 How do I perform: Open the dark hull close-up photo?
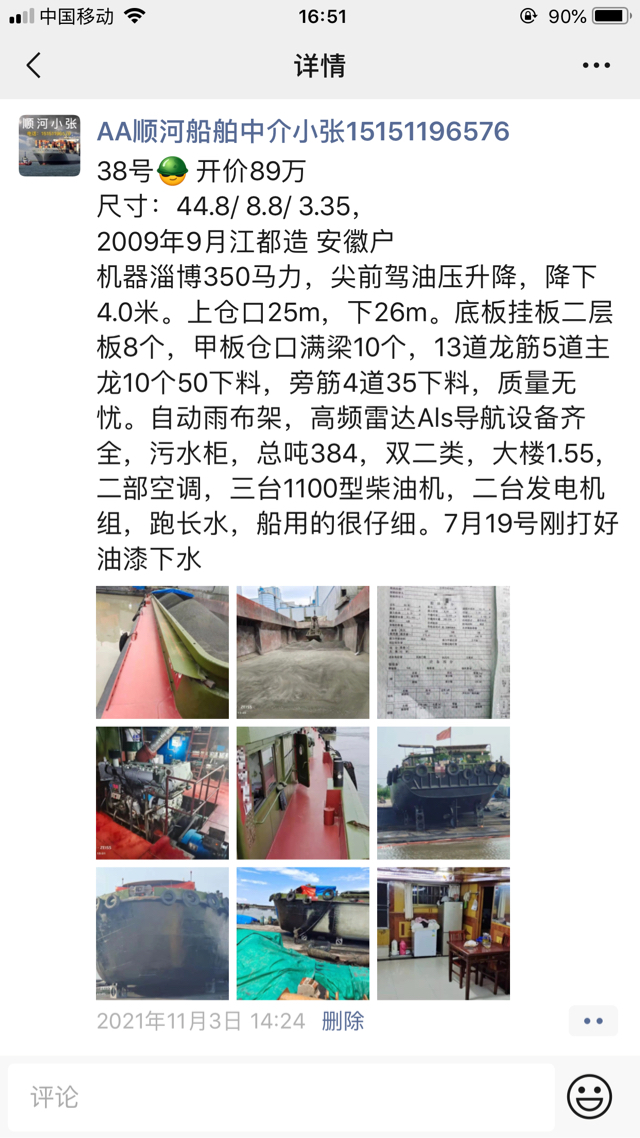tap(162, 933)
